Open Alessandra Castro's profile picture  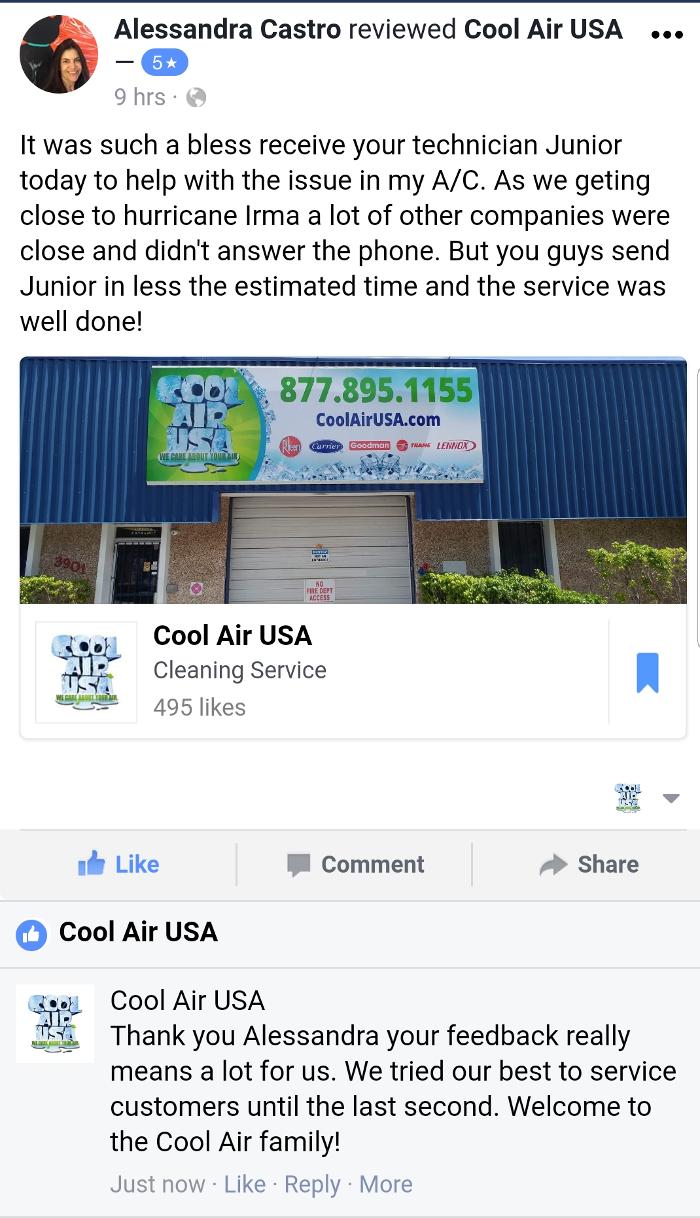(59, 55)
